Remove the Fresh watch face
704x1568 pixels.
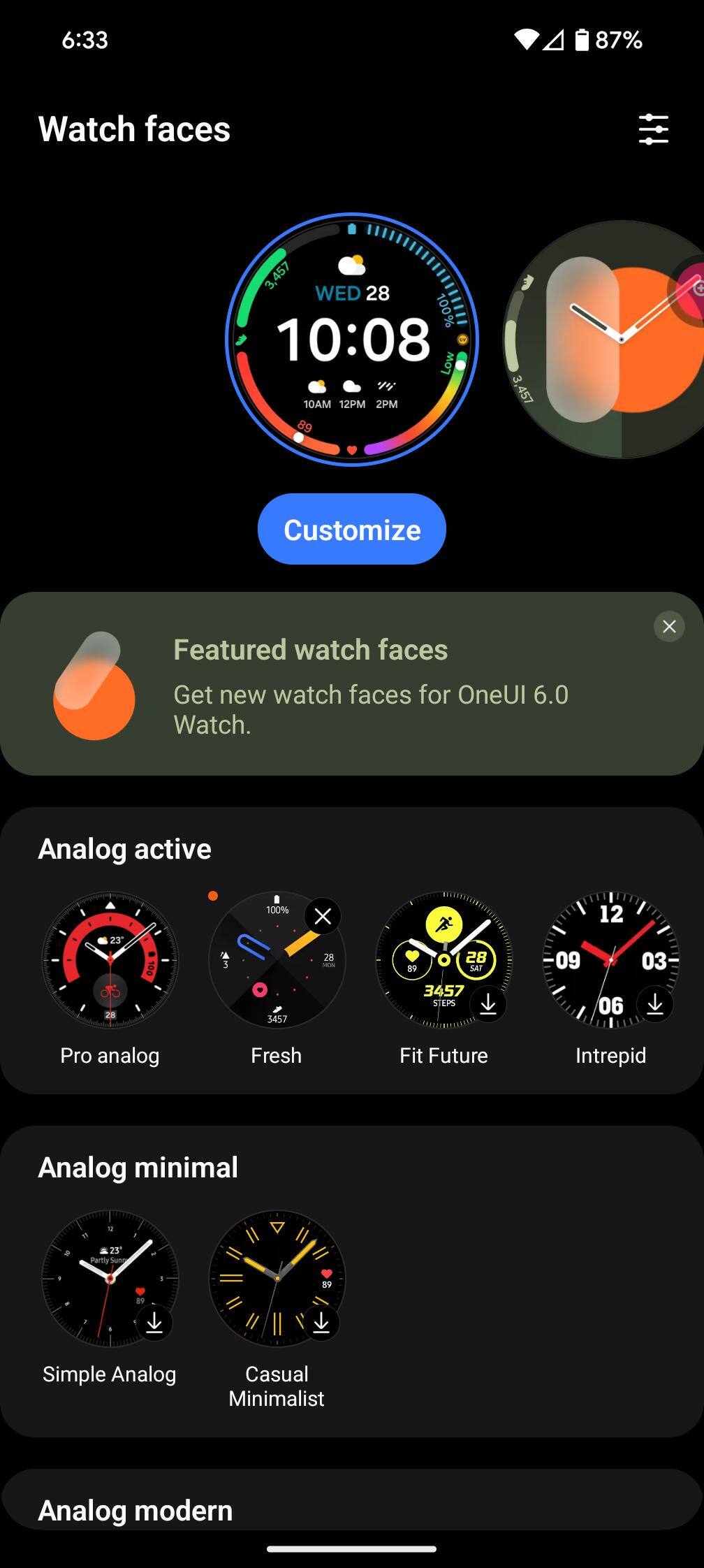(323, 916)
